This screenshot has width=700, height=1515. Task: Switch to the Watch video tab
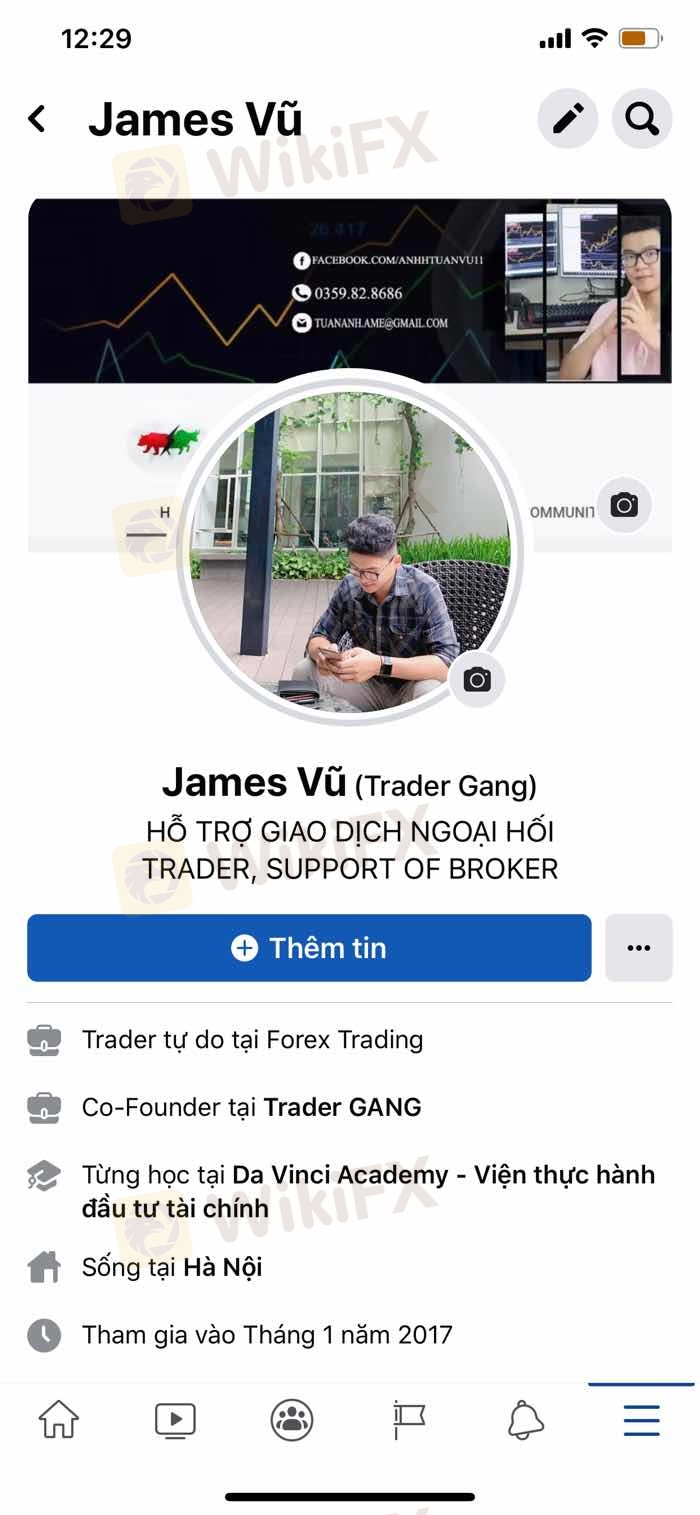pyautogui.click(x=175, y=1419)
